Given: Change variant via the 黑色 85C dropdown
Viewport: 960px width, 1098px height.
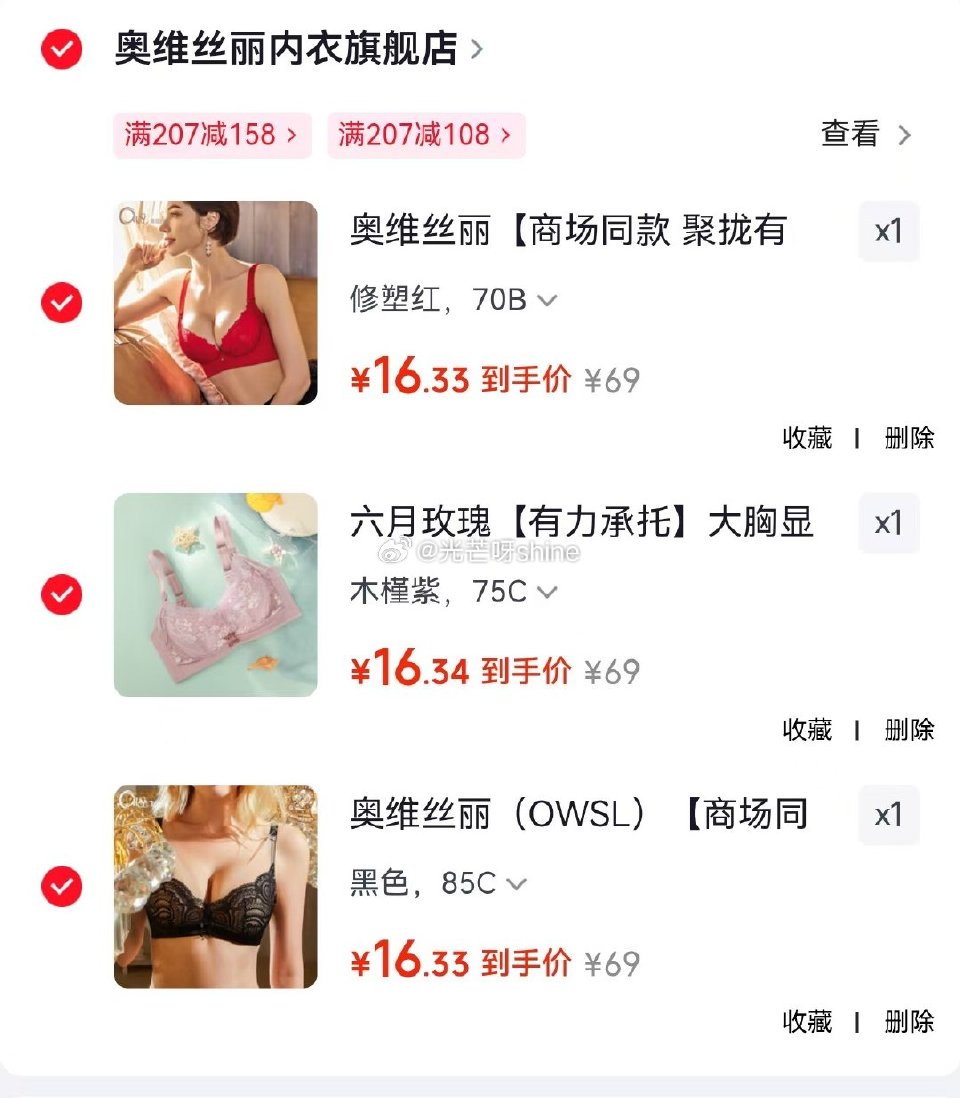Looking at the screenshot, I should (516, 883).
